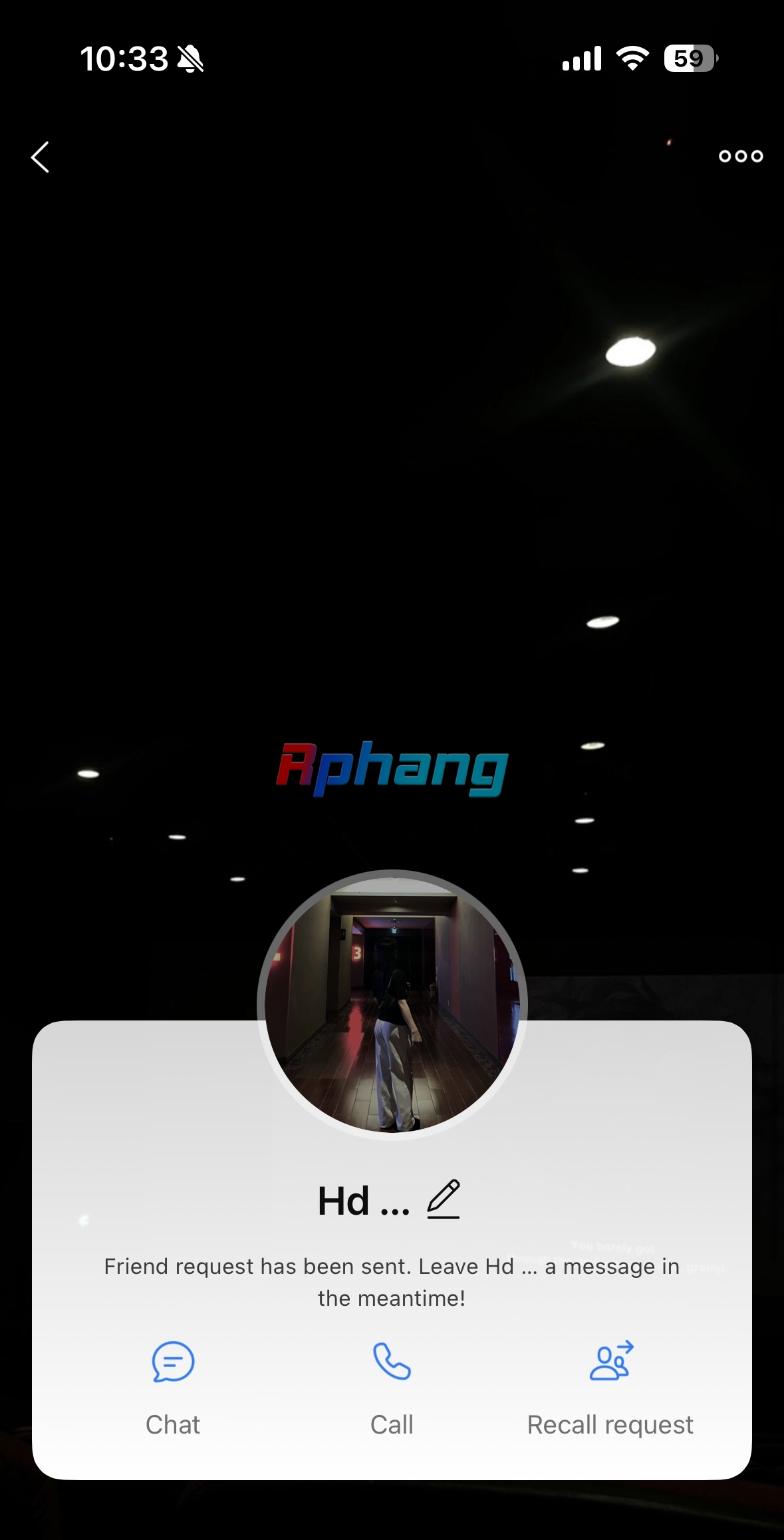Image resolution: width=784 pixels, height=1540 pixels.
Task: View Hd's profile picture
Action: pos(392,1005)
